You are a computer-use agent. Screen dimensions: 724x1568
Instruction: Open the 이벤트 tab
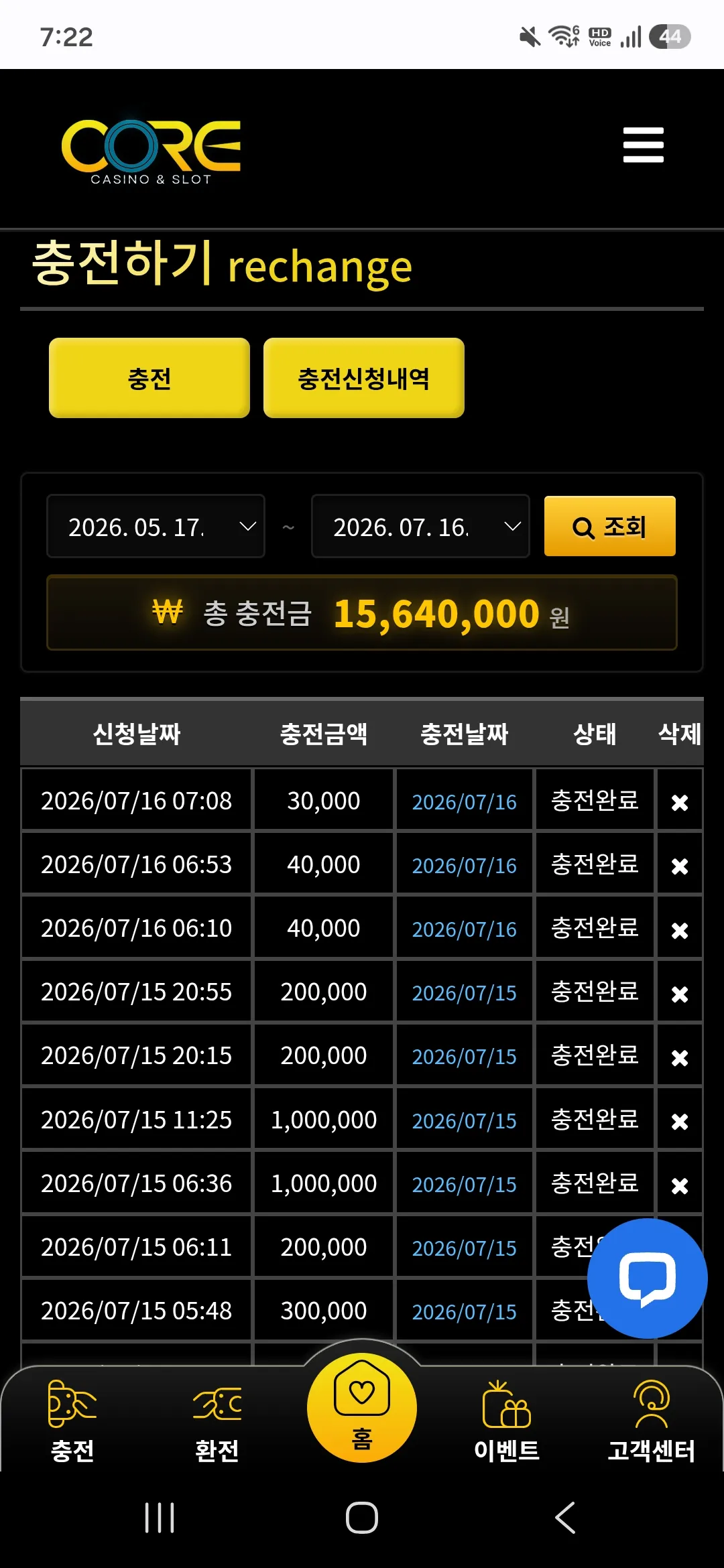(507, 1422)
